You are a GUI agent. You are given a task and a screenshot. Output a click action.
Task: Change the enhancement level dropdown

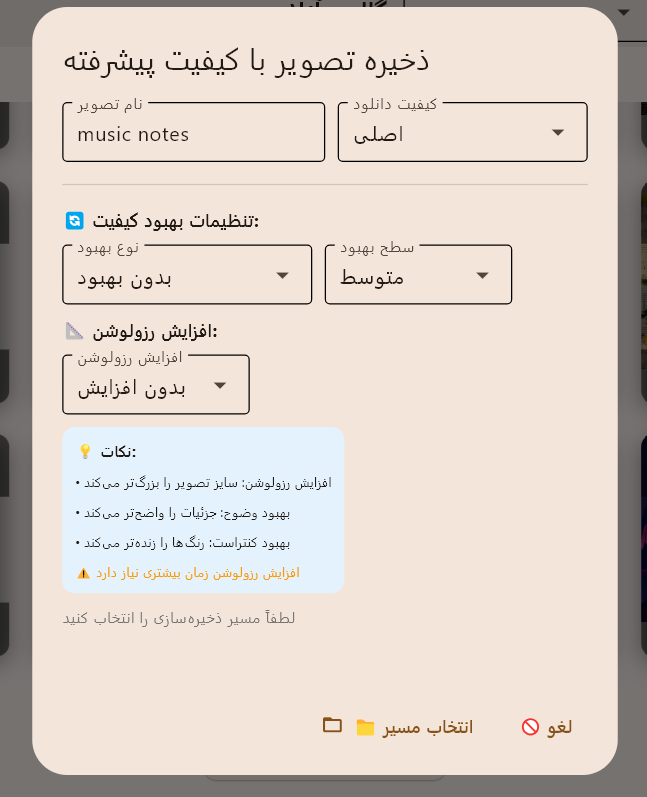pyautogui.click(x=418, y=276)
